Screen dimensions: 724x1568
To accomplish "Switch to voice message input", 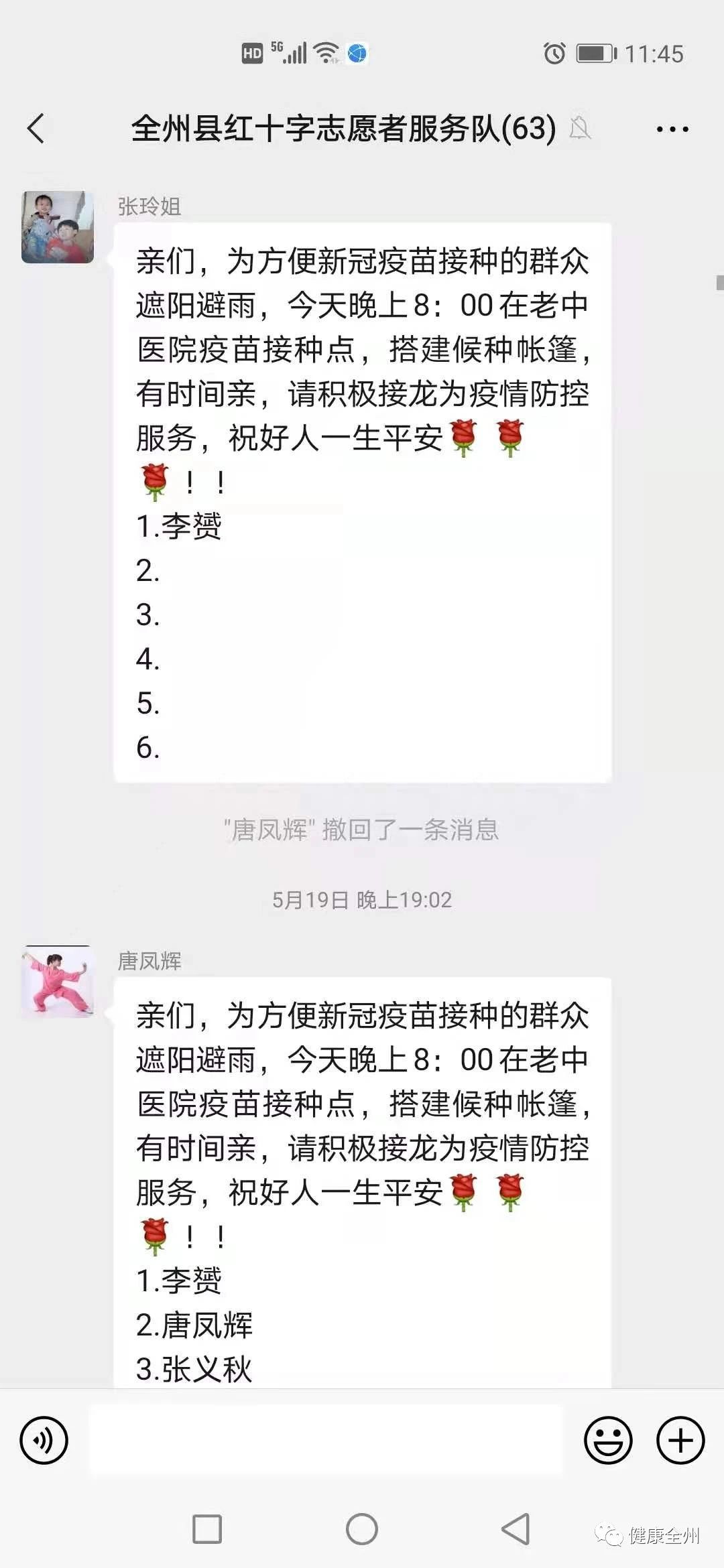I will 44,1440.
